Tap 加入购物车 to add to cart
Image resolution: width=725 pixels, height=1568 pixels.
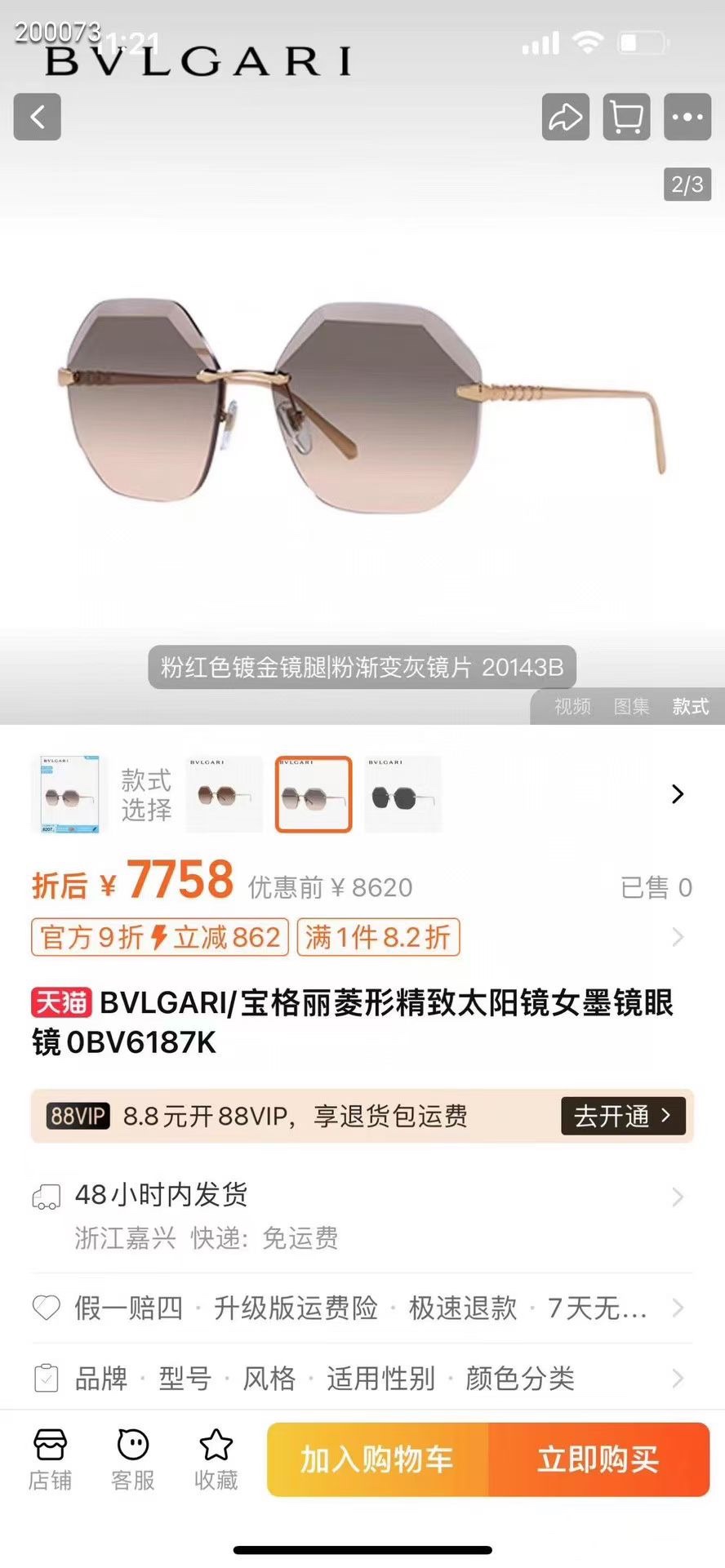pyautogui.click(x=377, y=1459)
